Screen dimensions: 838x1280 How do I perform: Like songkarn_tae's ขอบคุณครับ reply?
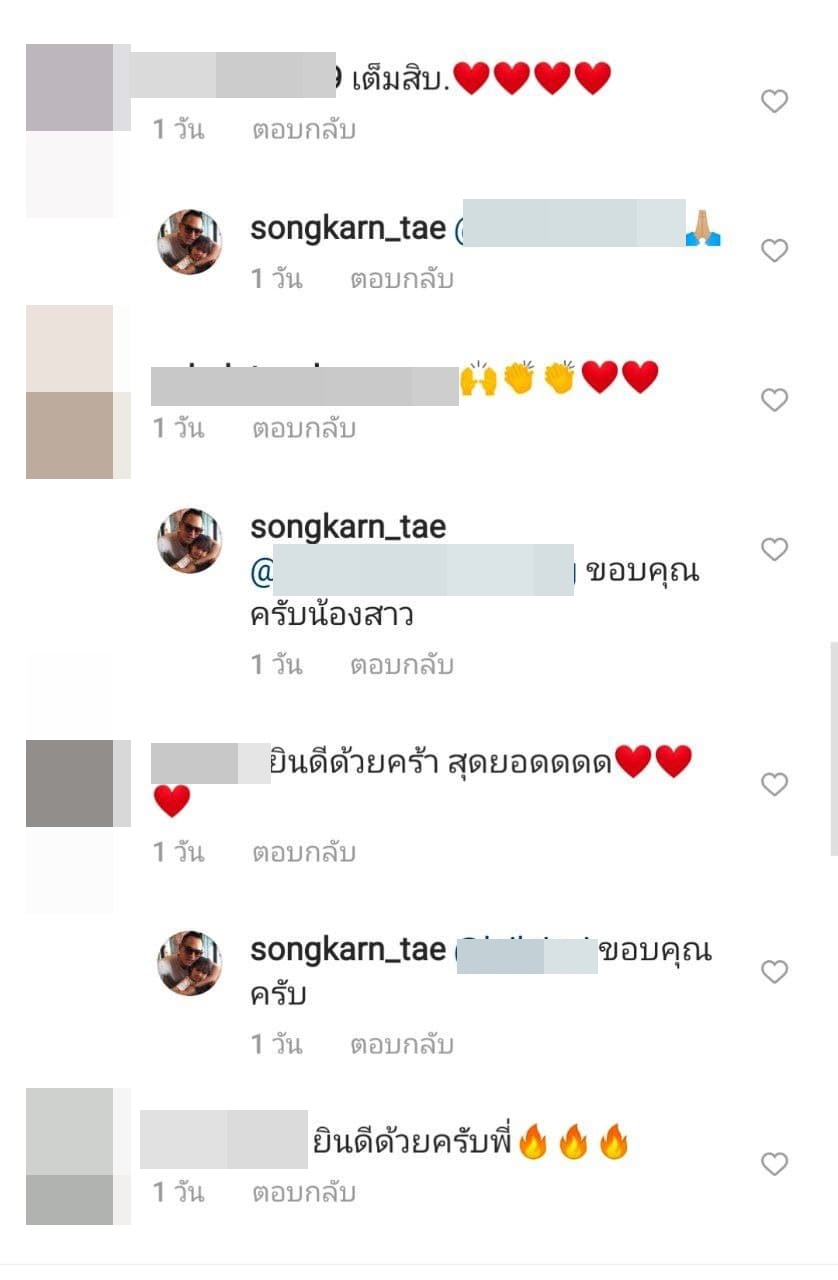point(775,971)
